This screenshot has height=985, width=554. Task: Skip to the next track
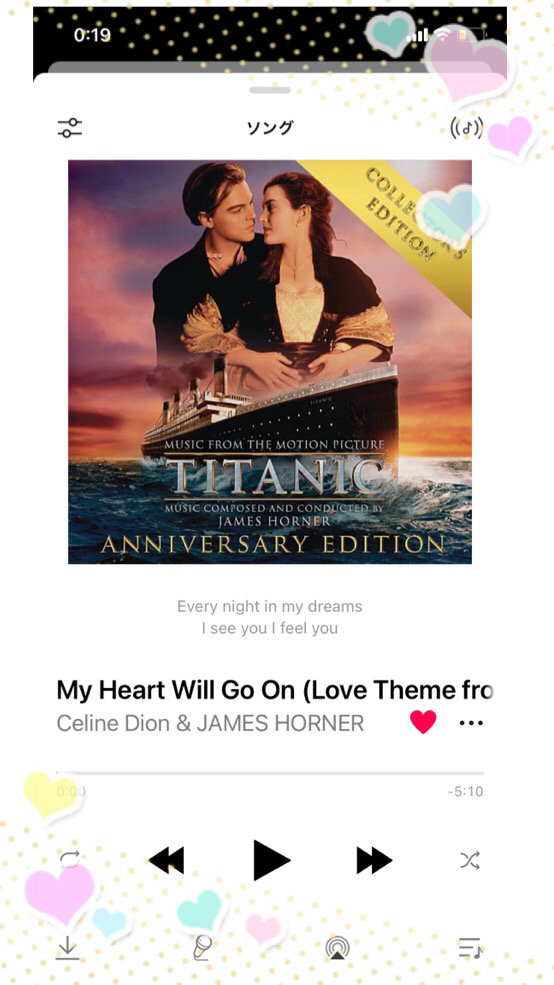tap(374, 860)
